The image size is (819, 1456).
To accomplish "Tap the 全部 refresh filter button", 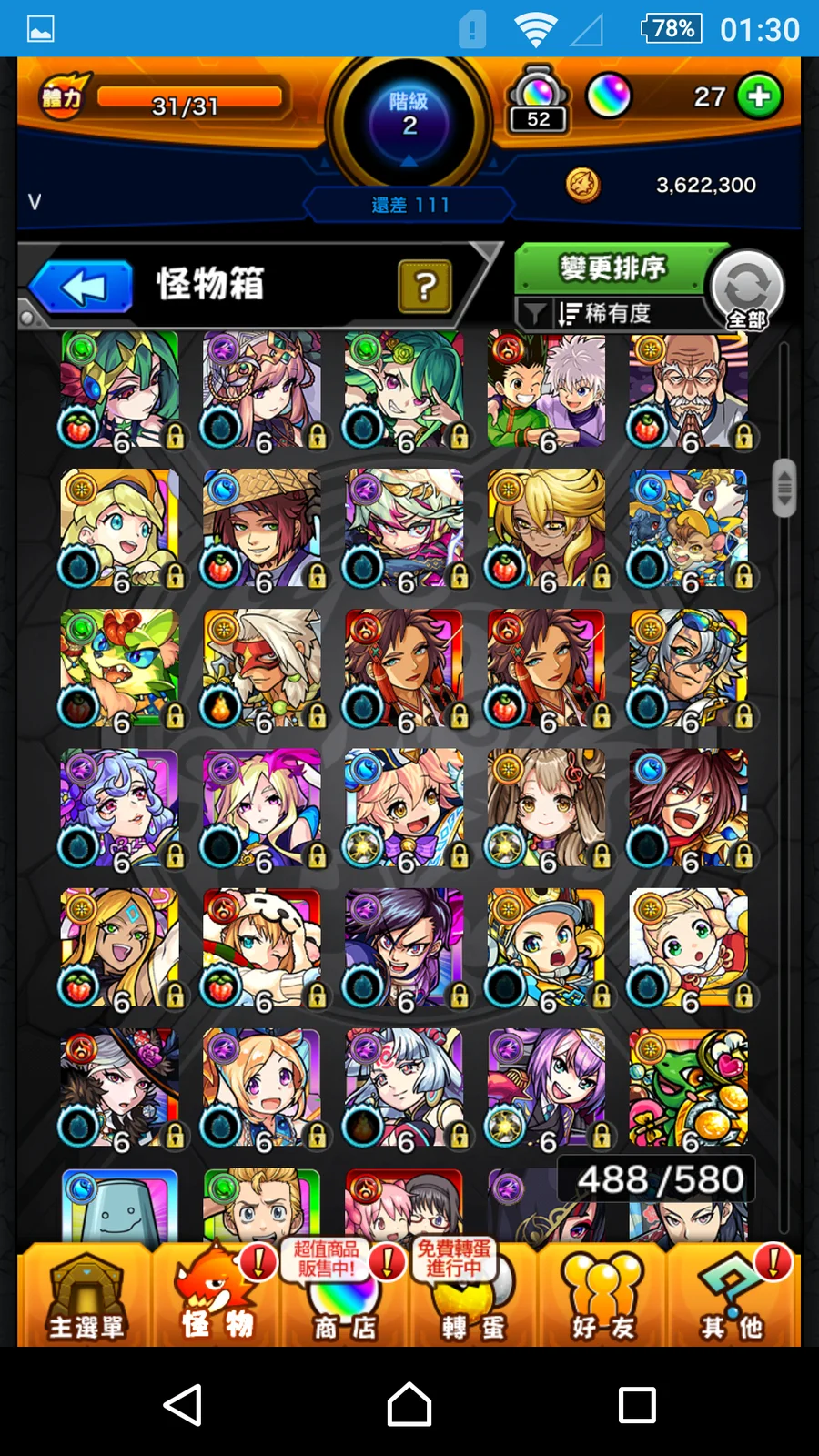I will click(x=747, y=289).
